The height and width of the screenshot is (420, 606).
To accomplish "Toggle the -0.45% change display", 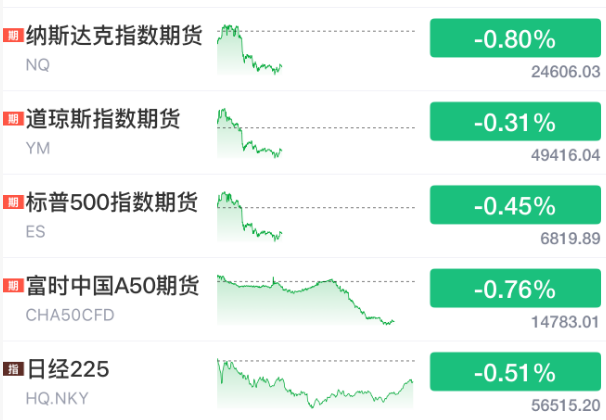I will pyautogui.click(x=514, y=206).
